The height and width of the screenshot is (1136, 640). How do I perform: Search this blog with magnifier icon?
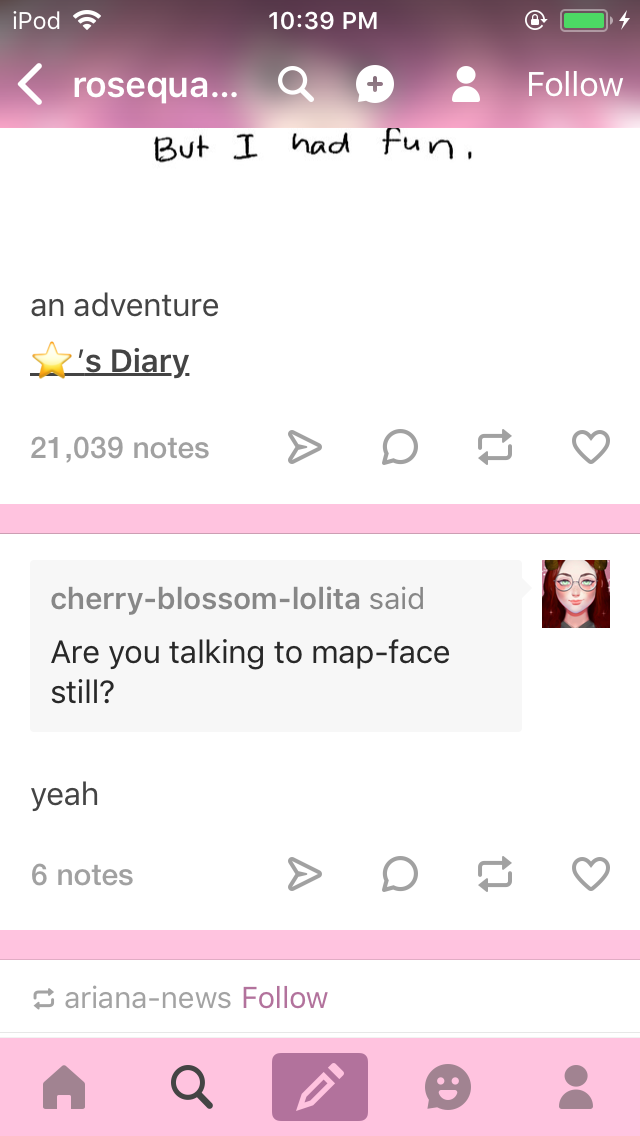(296, 85)
